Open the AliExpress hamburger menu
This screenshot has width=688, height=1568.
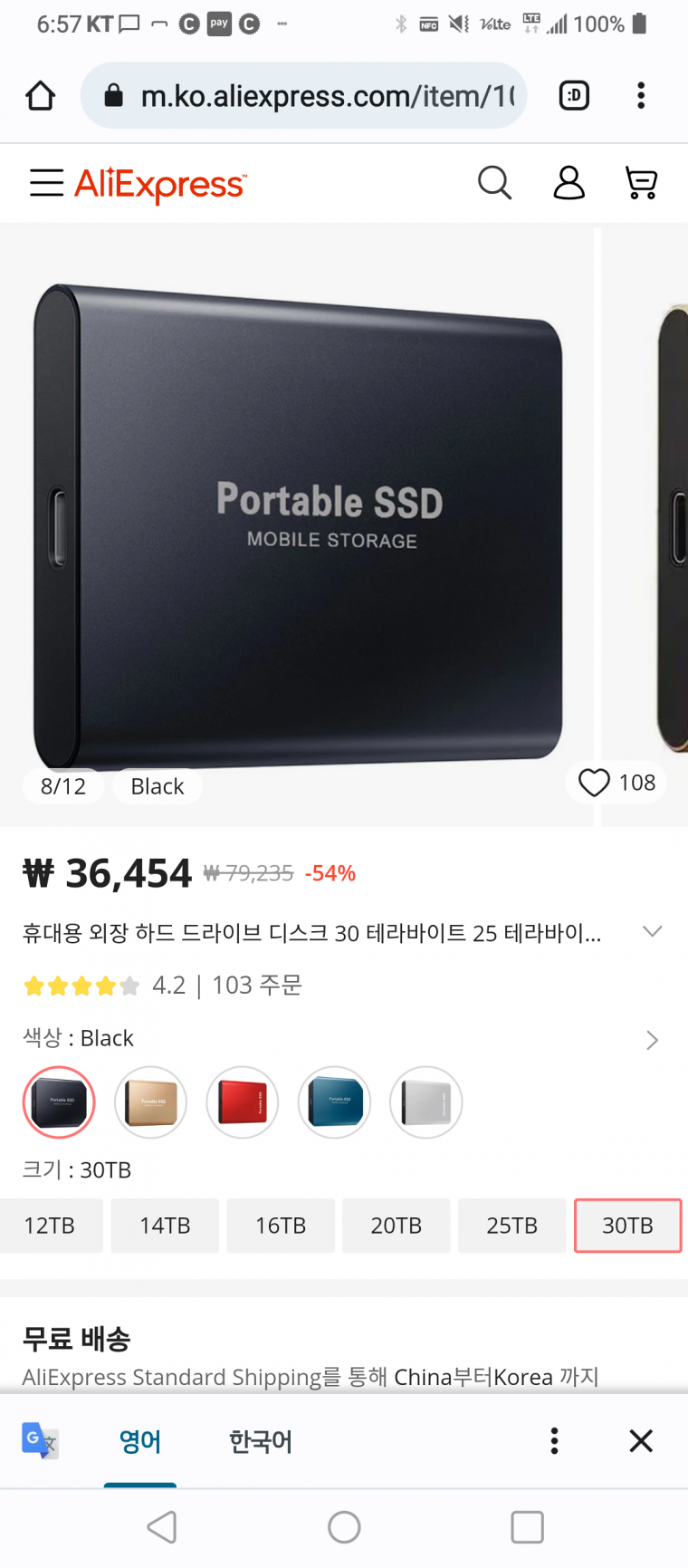[x=46, y=183]
